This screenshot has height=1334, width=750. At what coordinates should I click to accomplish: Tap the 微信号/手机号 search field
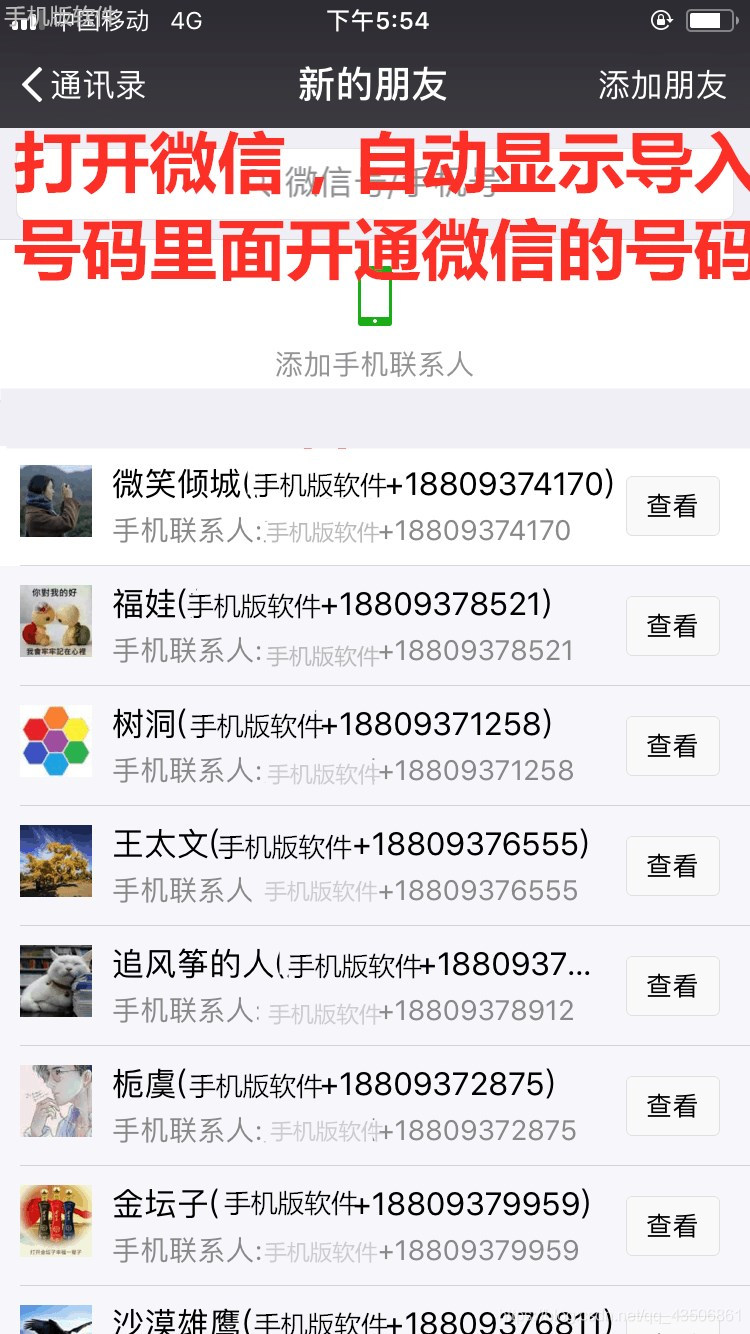click(x=375, y=183)
